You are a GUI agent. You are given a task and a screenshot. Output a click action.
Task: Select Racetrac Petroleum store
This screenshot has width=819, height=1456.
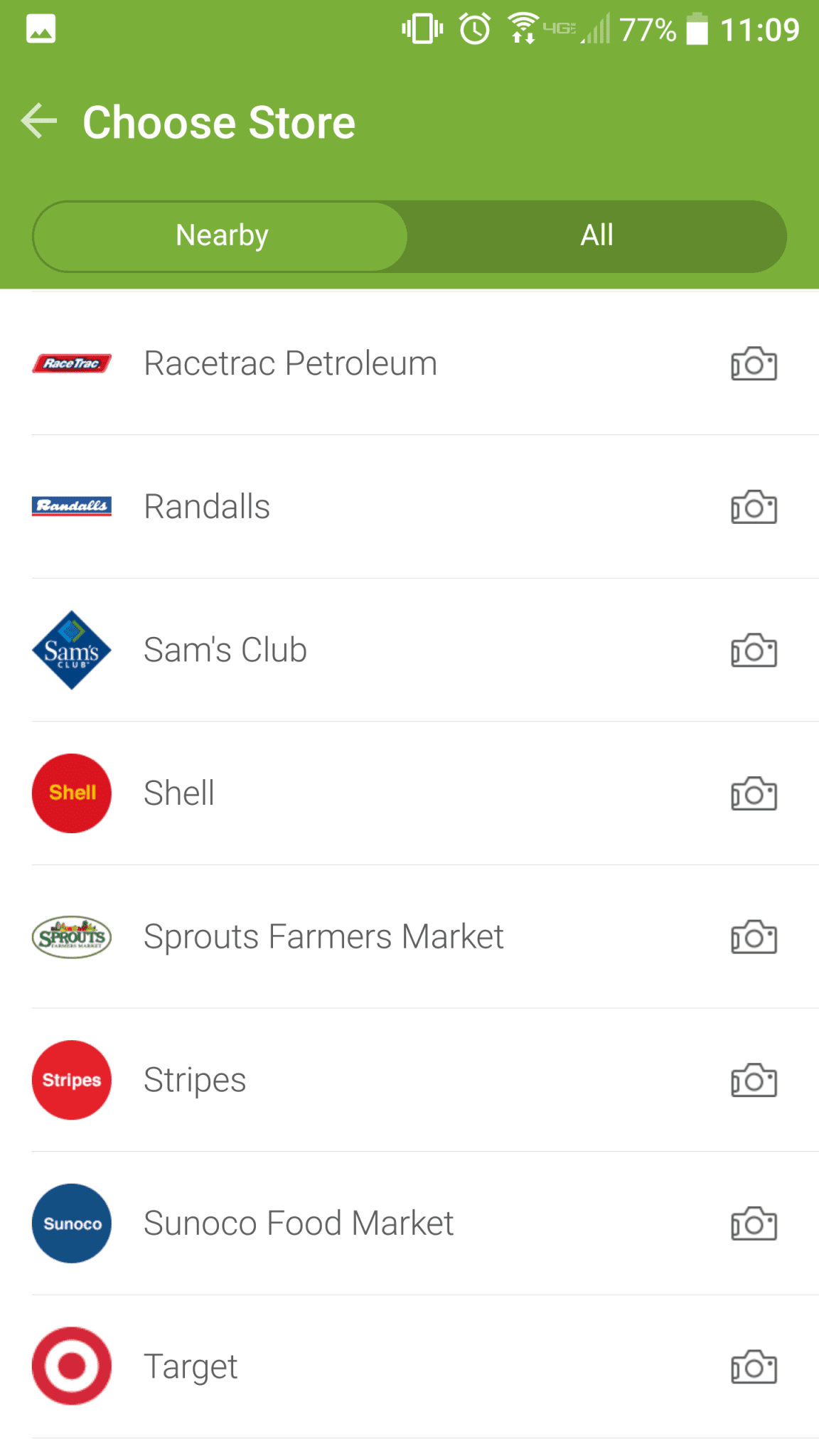point(290,363)
